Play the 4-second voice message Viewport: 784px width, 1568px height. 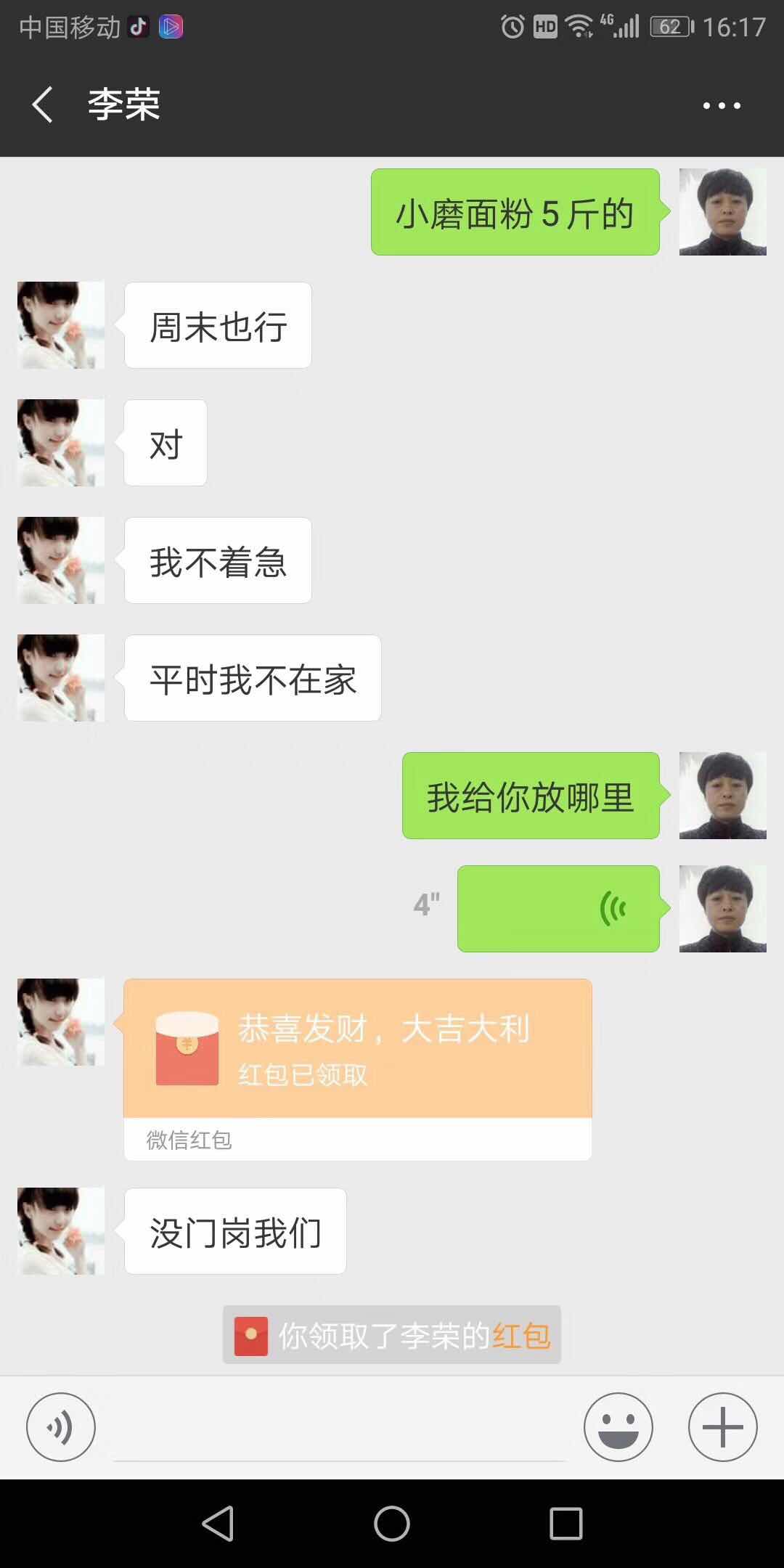coord(558,908)
